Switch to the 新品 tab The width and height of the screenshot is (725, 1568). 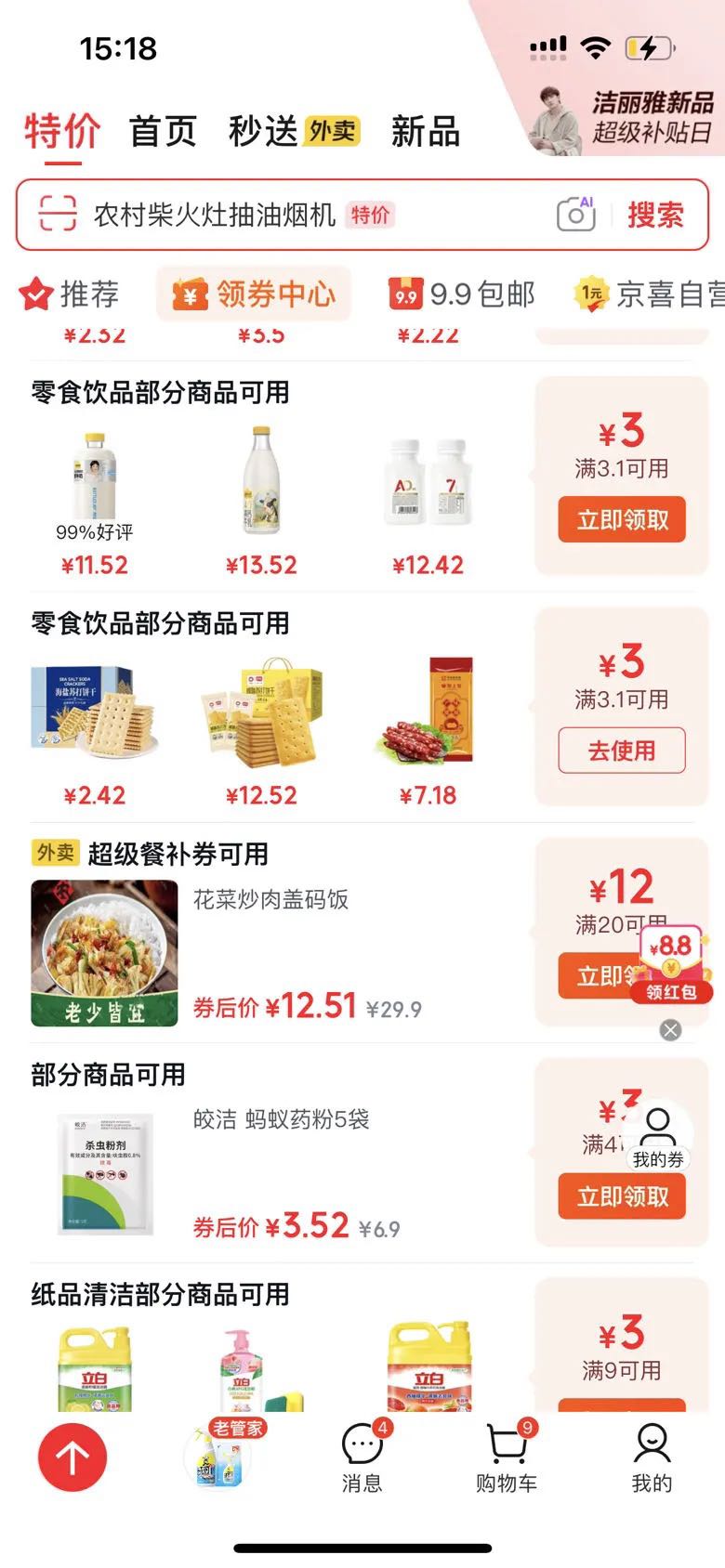tap(425, 131)
